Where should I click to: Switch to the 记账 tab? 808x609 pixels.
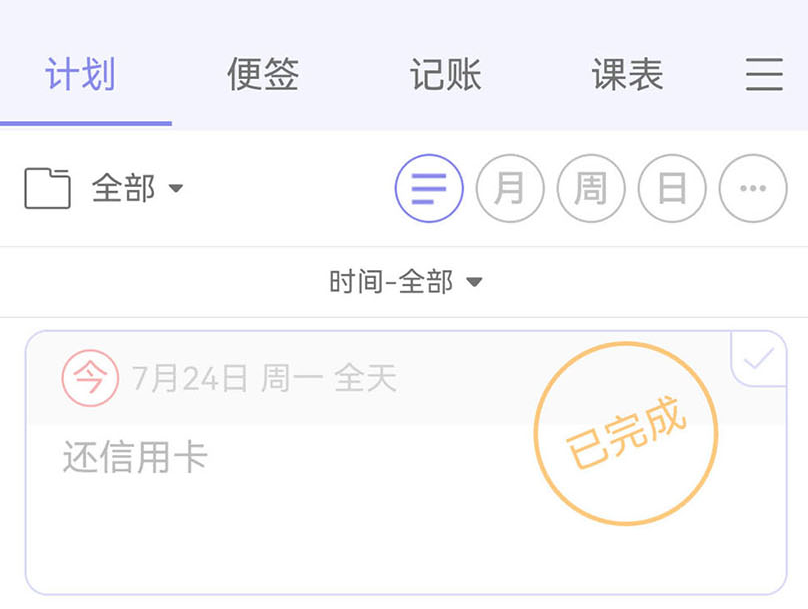[x=446, y=75]
